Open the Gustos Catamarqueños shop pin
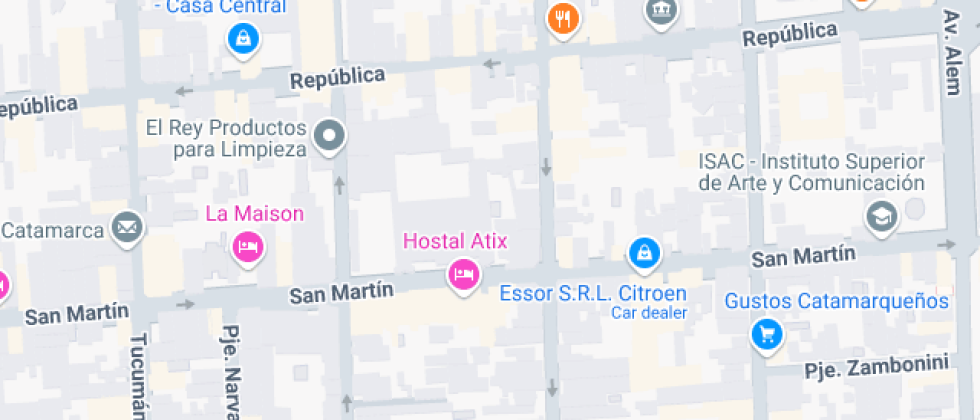980x420 pixels. pos(767,333)
